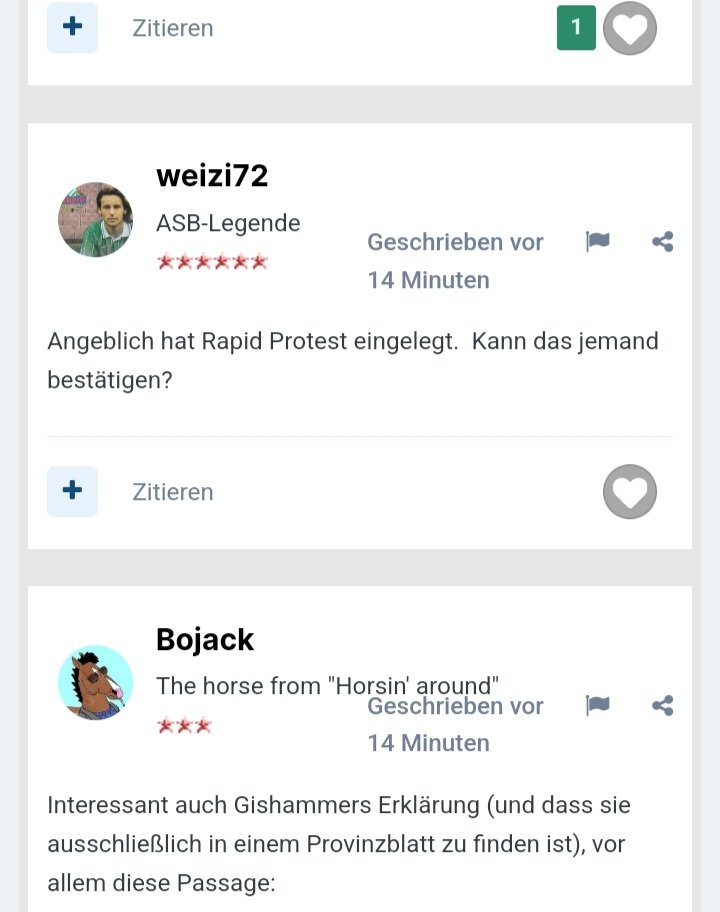720x912 pixels.
Task: Report weizi72's post with the flag
Action: [x=598, y=242]
